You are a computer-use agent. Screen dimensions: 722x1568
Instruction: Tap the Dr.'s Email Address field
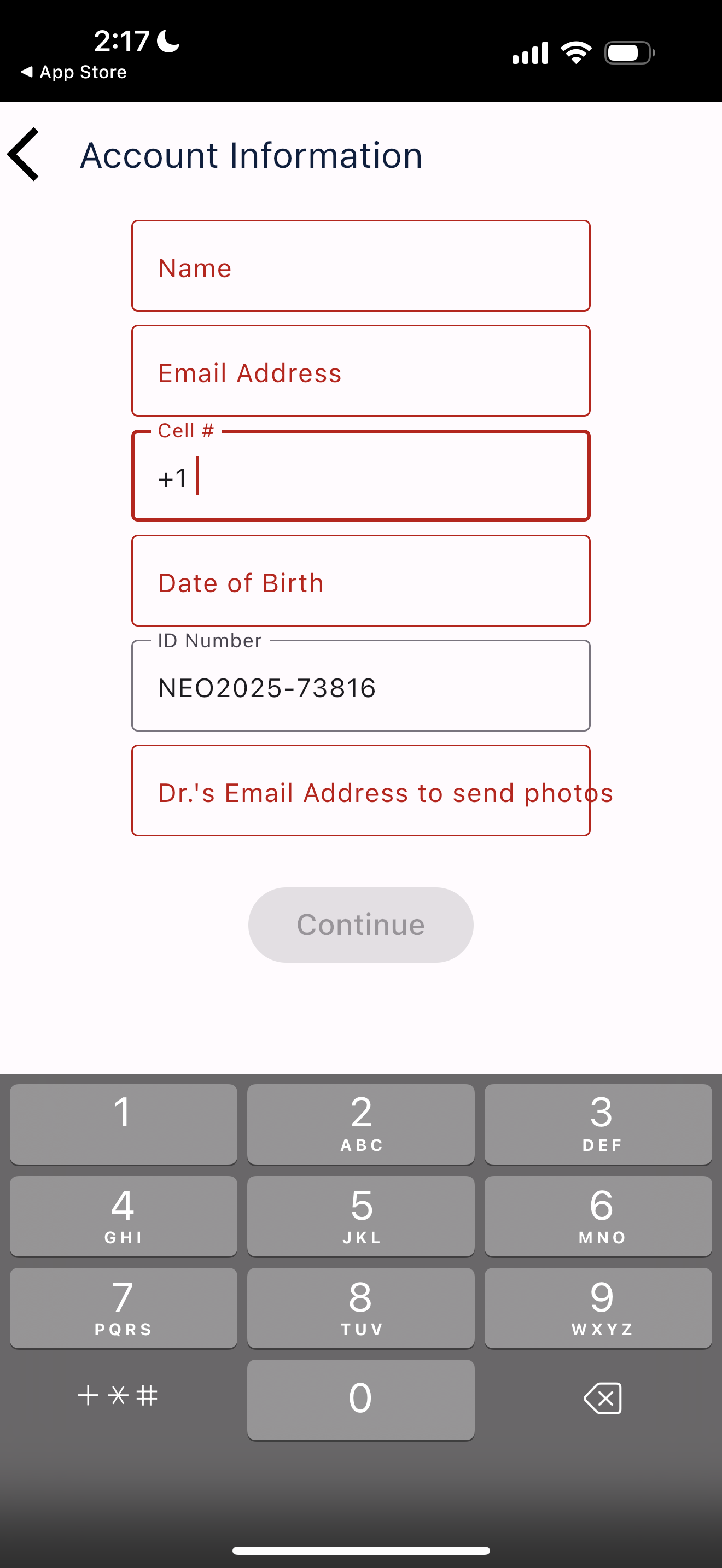[360, 791]
